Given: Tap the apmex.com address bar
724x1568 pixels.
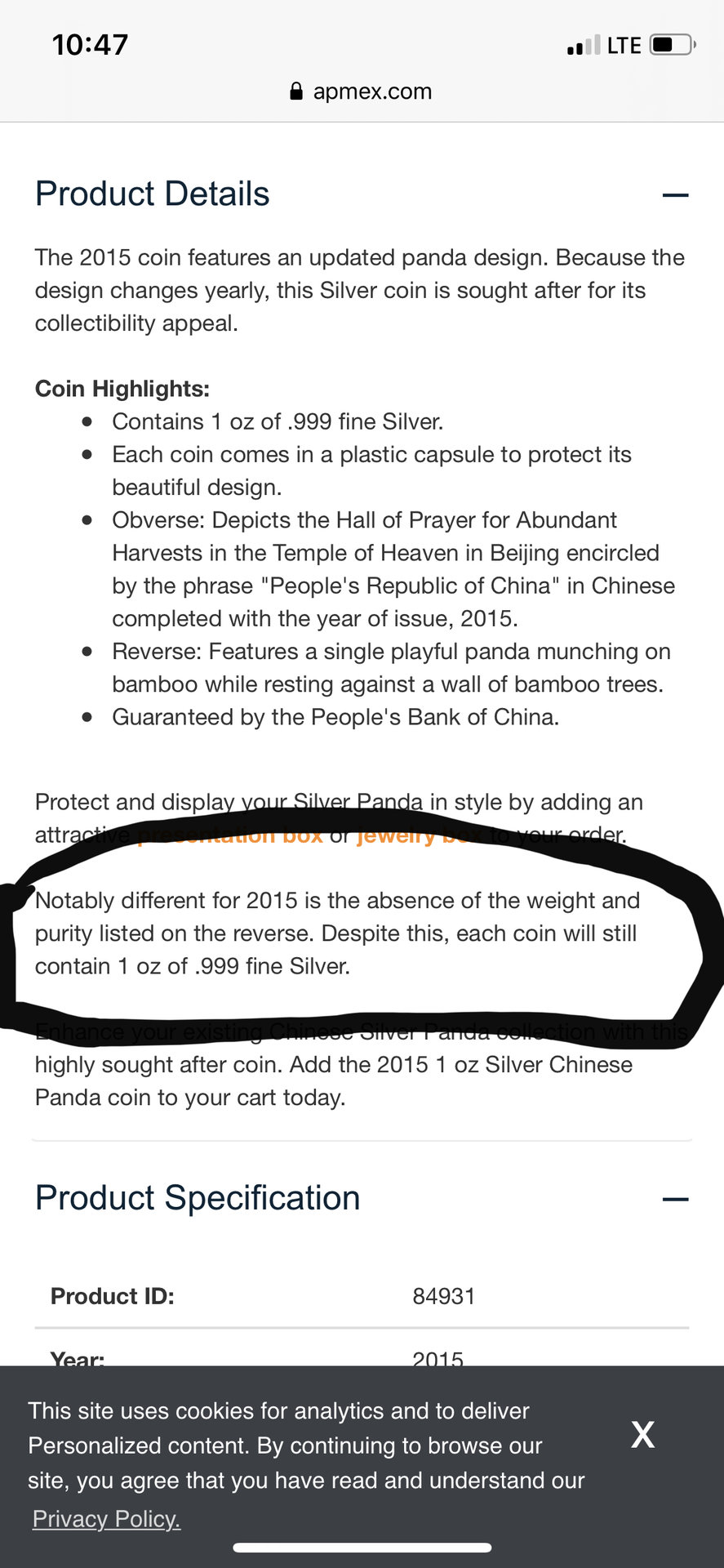Looking at the screenshot, I should pos(362,91).
